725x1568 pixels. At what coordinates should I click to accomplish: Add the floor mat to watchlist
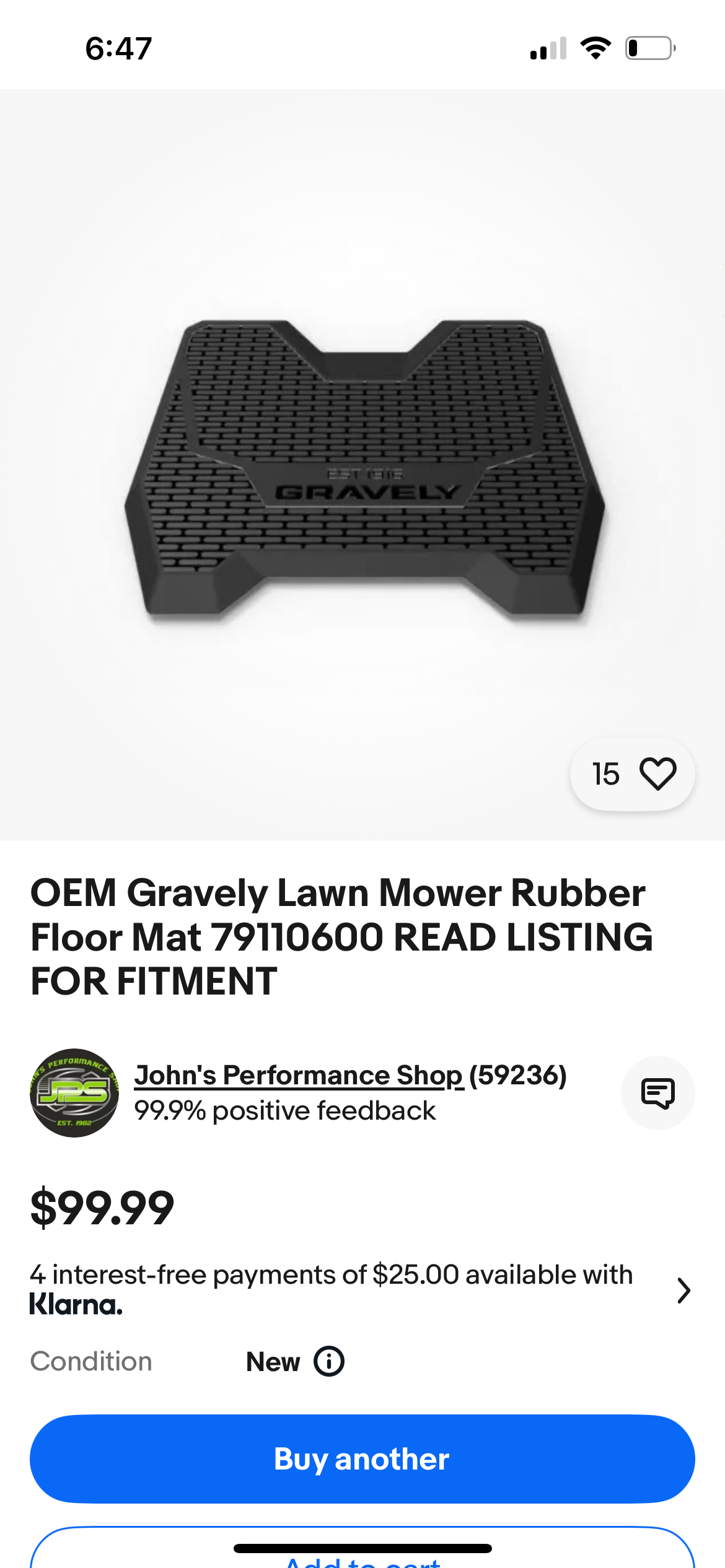pos(657,774)
